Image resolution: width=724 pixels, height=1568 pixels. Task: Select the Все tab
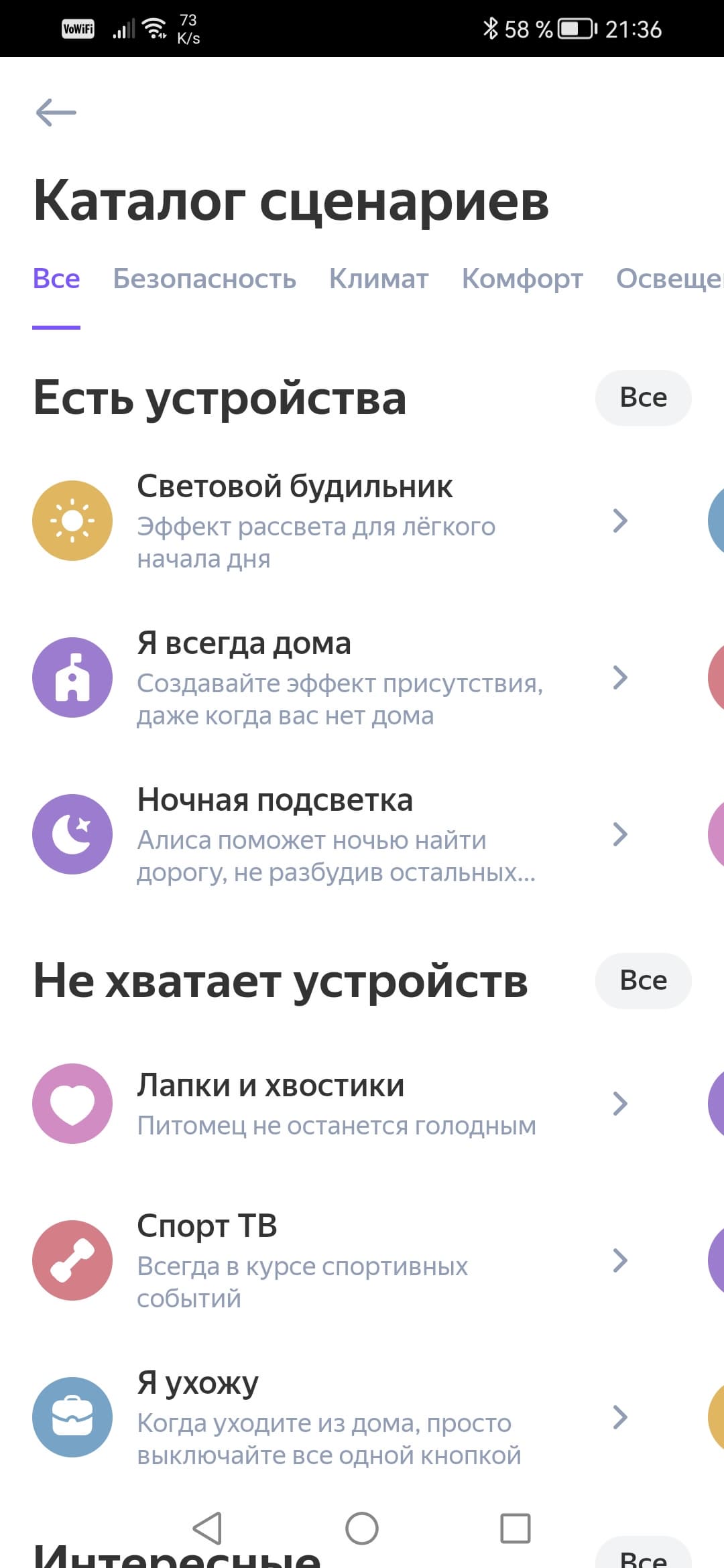point(56,279)
